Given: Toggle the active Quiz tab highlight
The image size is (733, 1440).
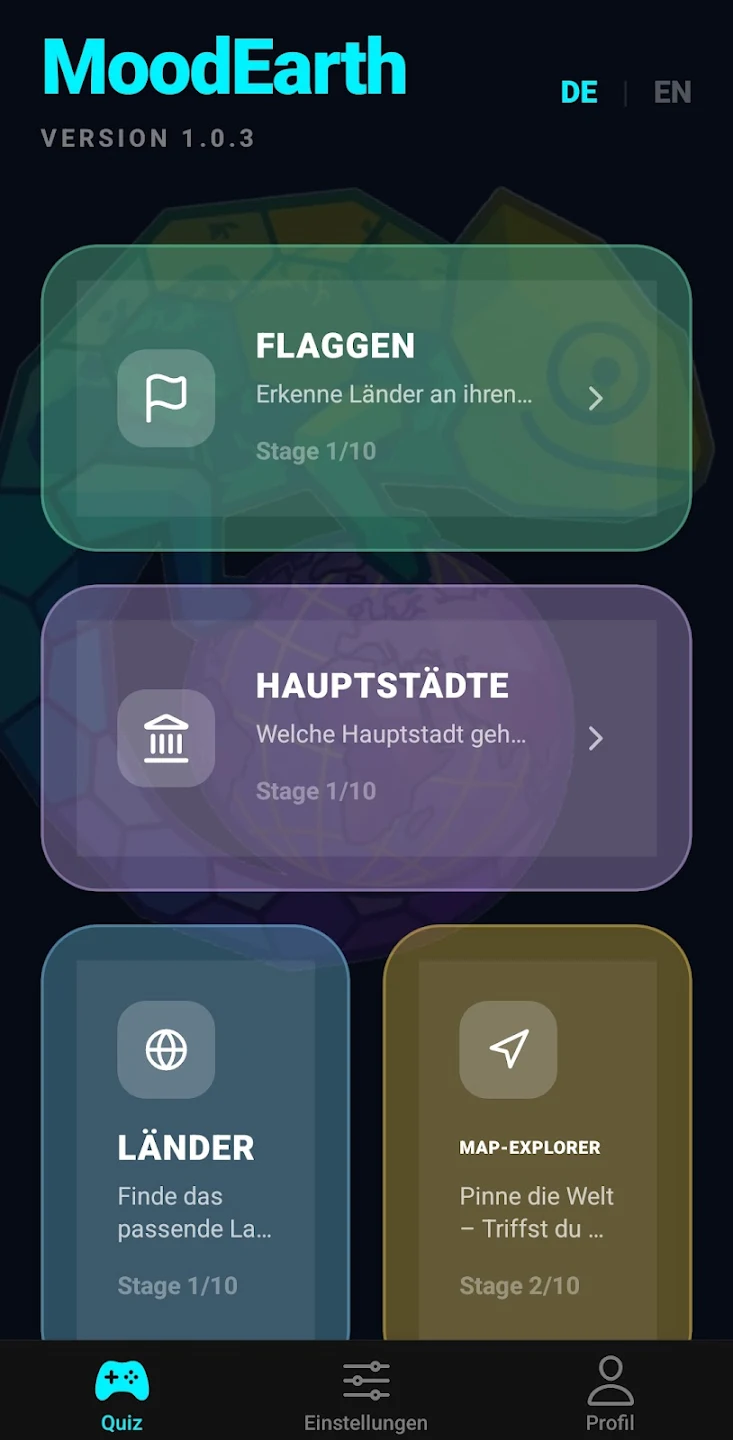Looking at the screenshot, I should coord(122,1393).
